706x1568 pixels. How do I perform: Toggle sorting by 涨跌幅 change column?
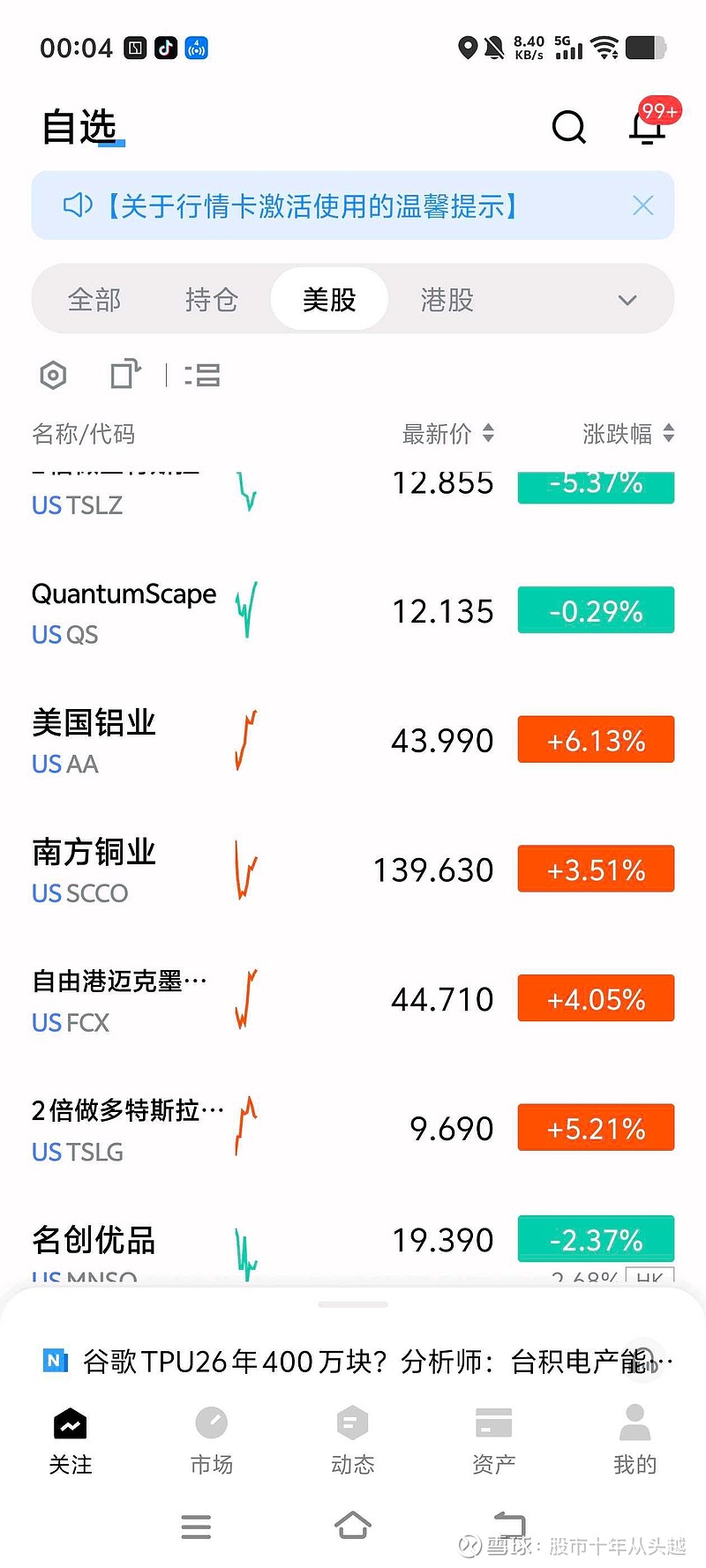click(x=628, y=433)
